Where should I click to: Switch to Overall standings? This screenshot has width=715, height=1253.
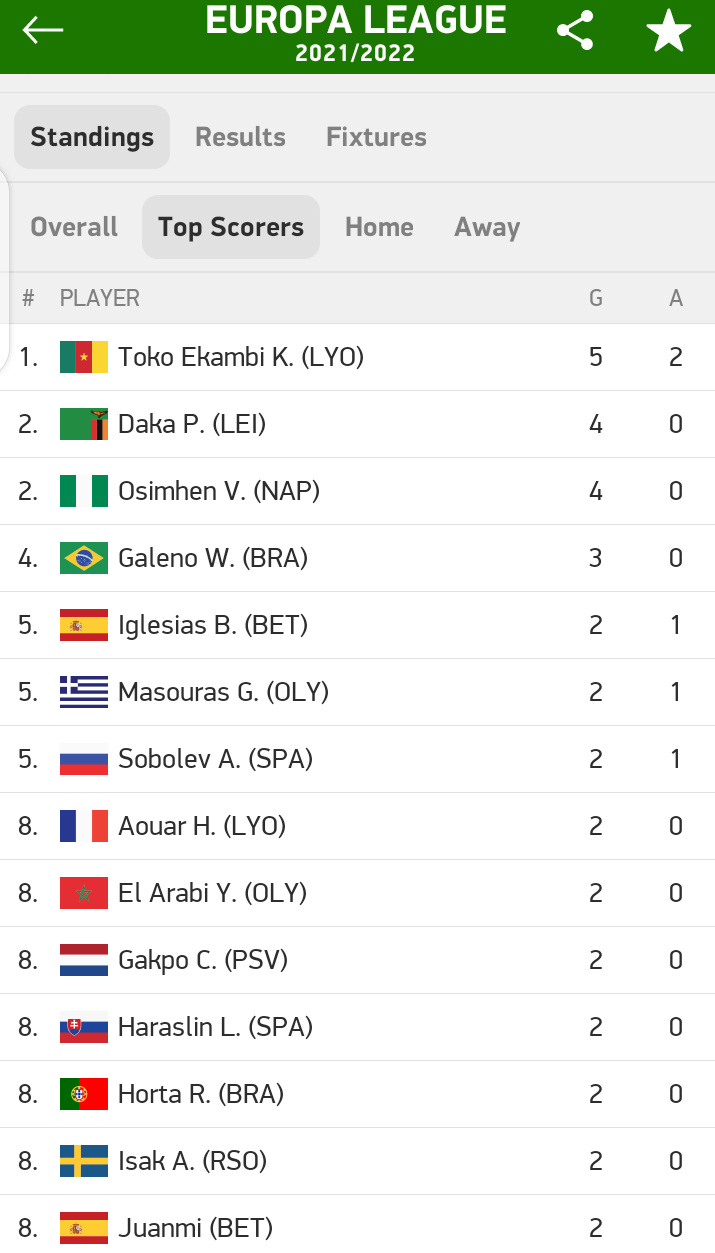point(74,227)
